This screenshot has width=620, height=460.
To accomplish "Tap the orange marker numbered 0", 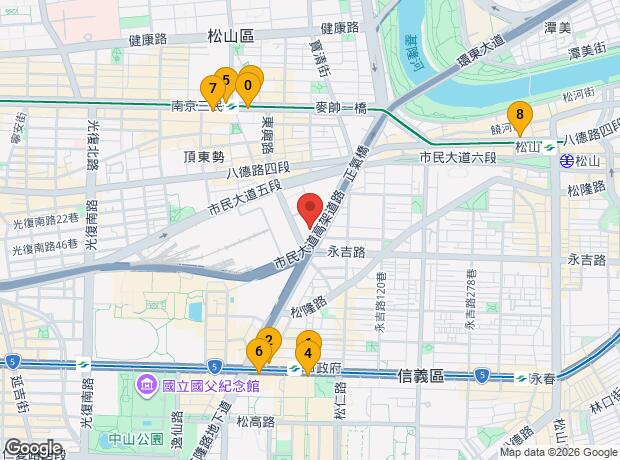I will [x=247, y=87].
